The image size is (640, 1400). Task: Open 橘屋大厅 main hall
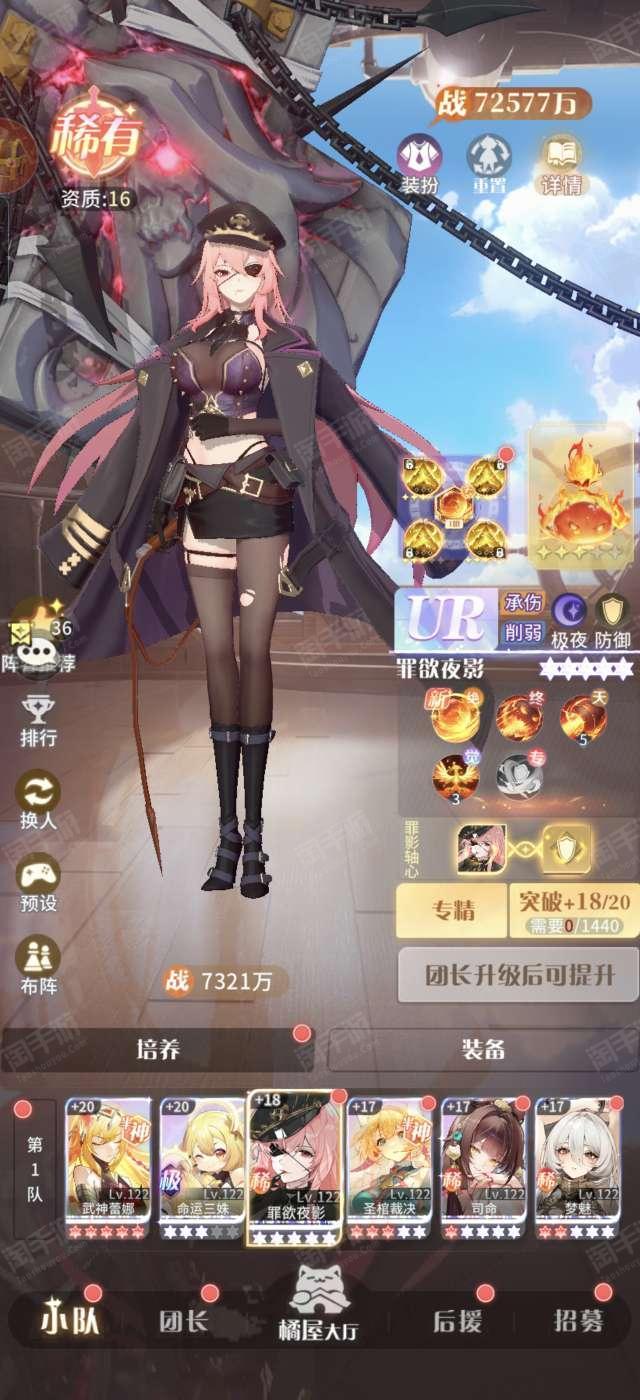[x=317, y=1304]
